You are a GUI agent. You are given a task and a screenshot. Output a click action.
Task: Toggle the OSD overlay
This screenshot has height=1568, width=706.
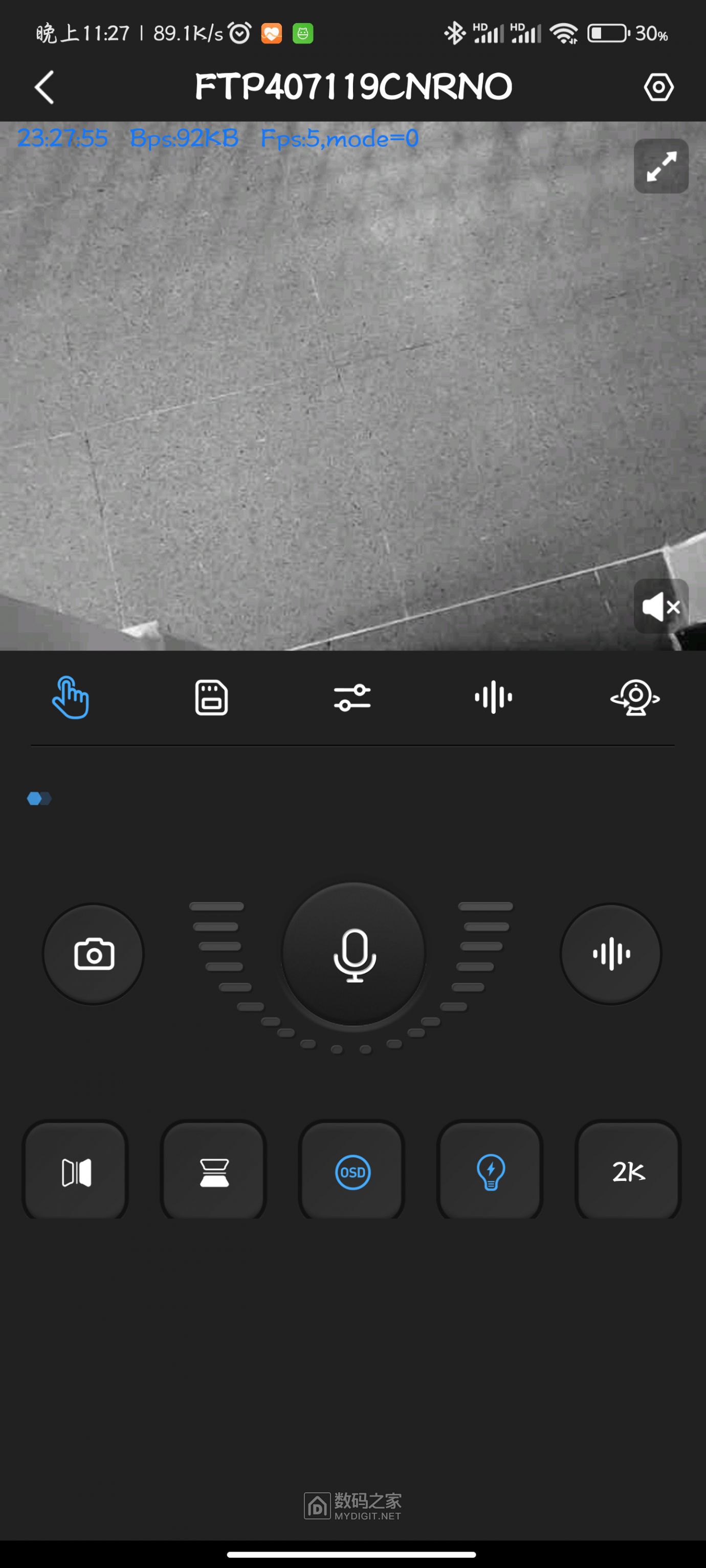[x=352, y=1172]
